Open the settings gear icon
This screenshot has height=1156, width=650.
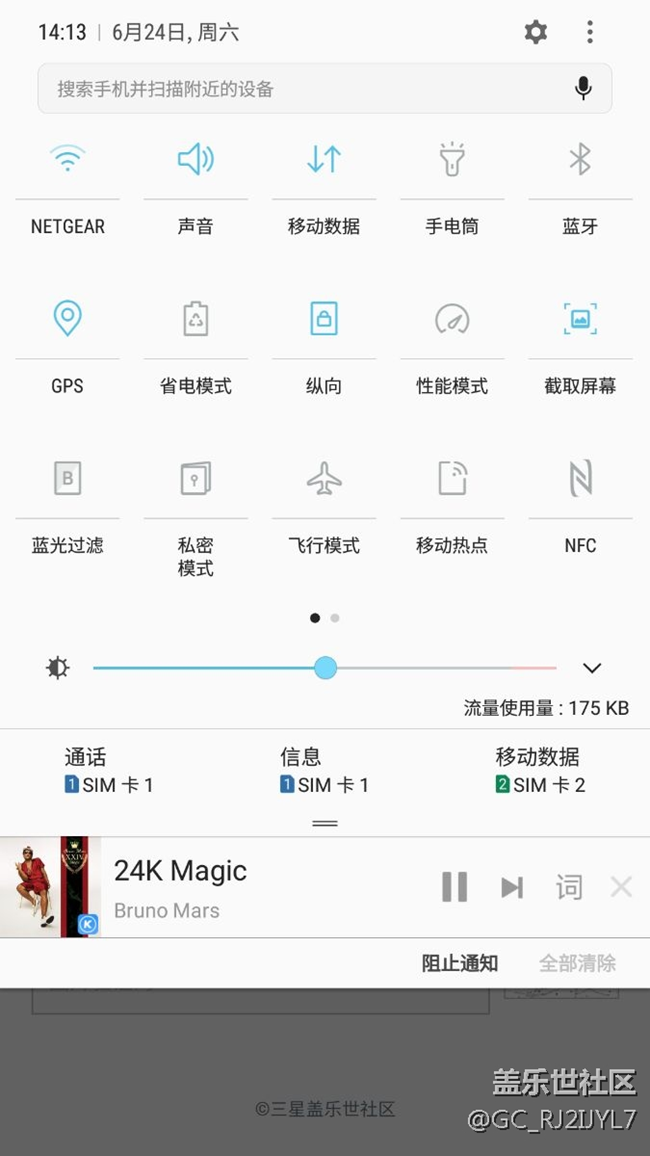pyautogui.click(x=536, y=32)
